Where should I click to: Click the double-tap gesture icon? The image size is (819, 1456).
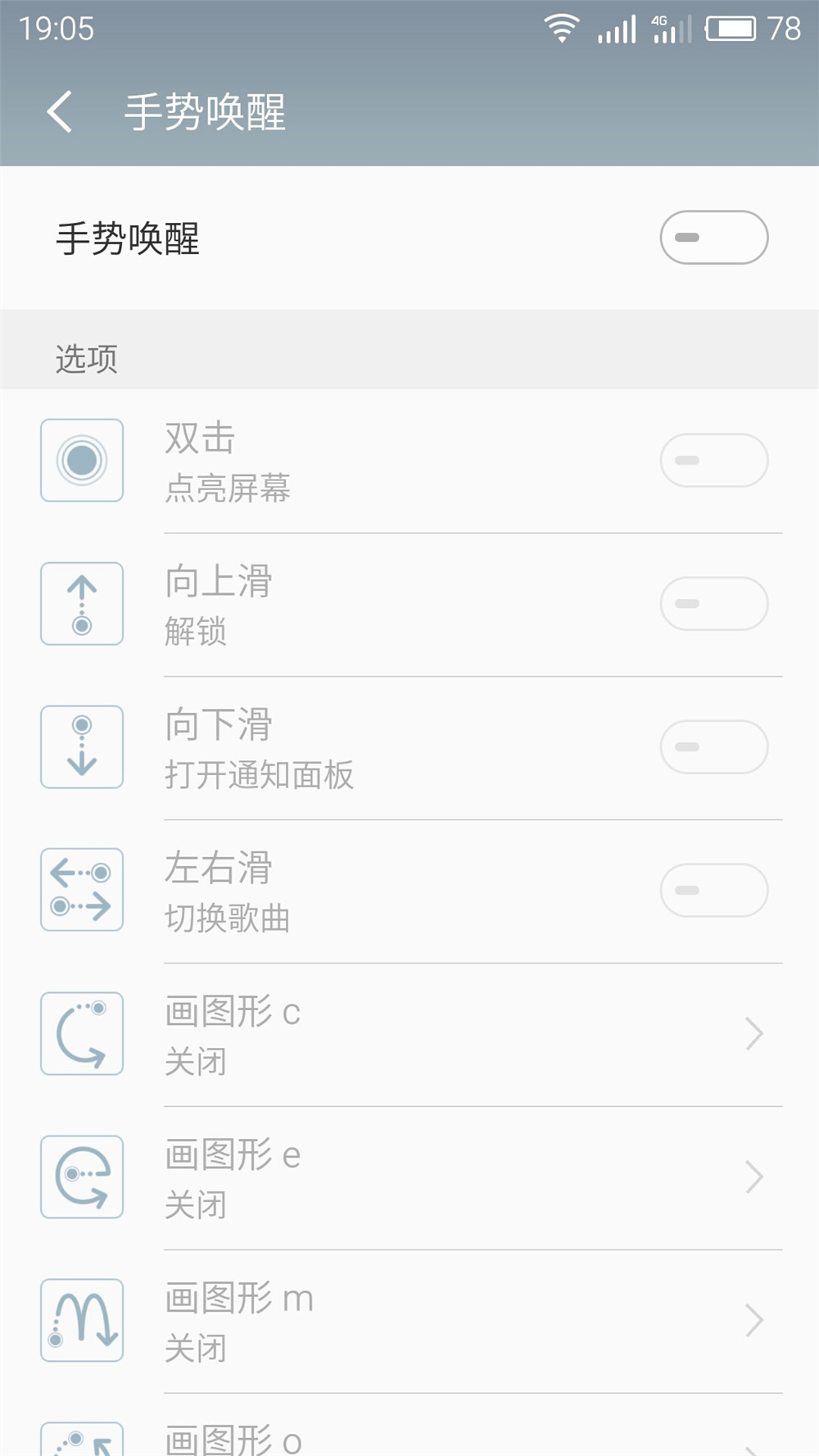click(81, 460)
